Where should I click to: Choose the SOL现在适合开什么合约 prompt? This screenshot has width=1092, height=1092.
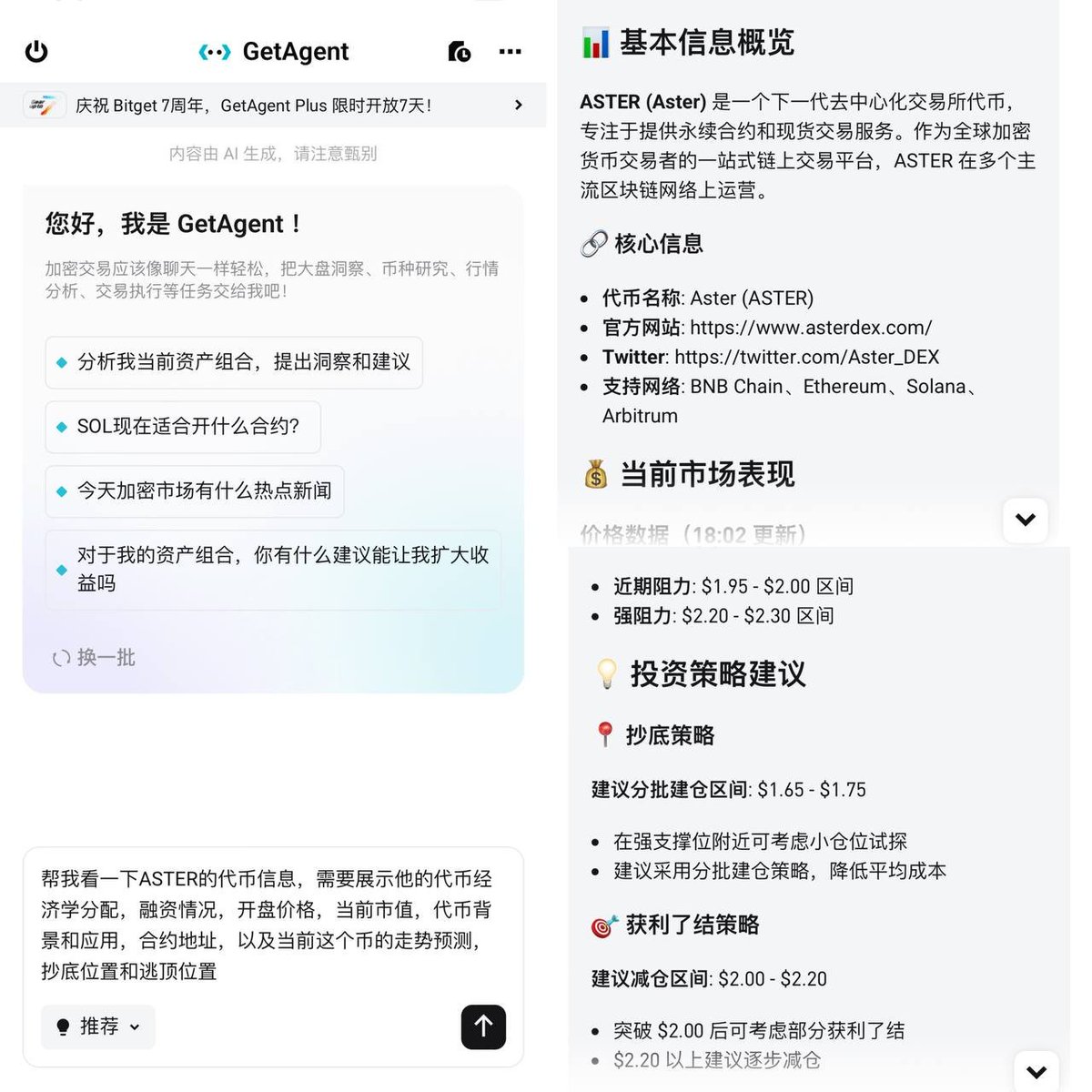click(x=183, y=427)
